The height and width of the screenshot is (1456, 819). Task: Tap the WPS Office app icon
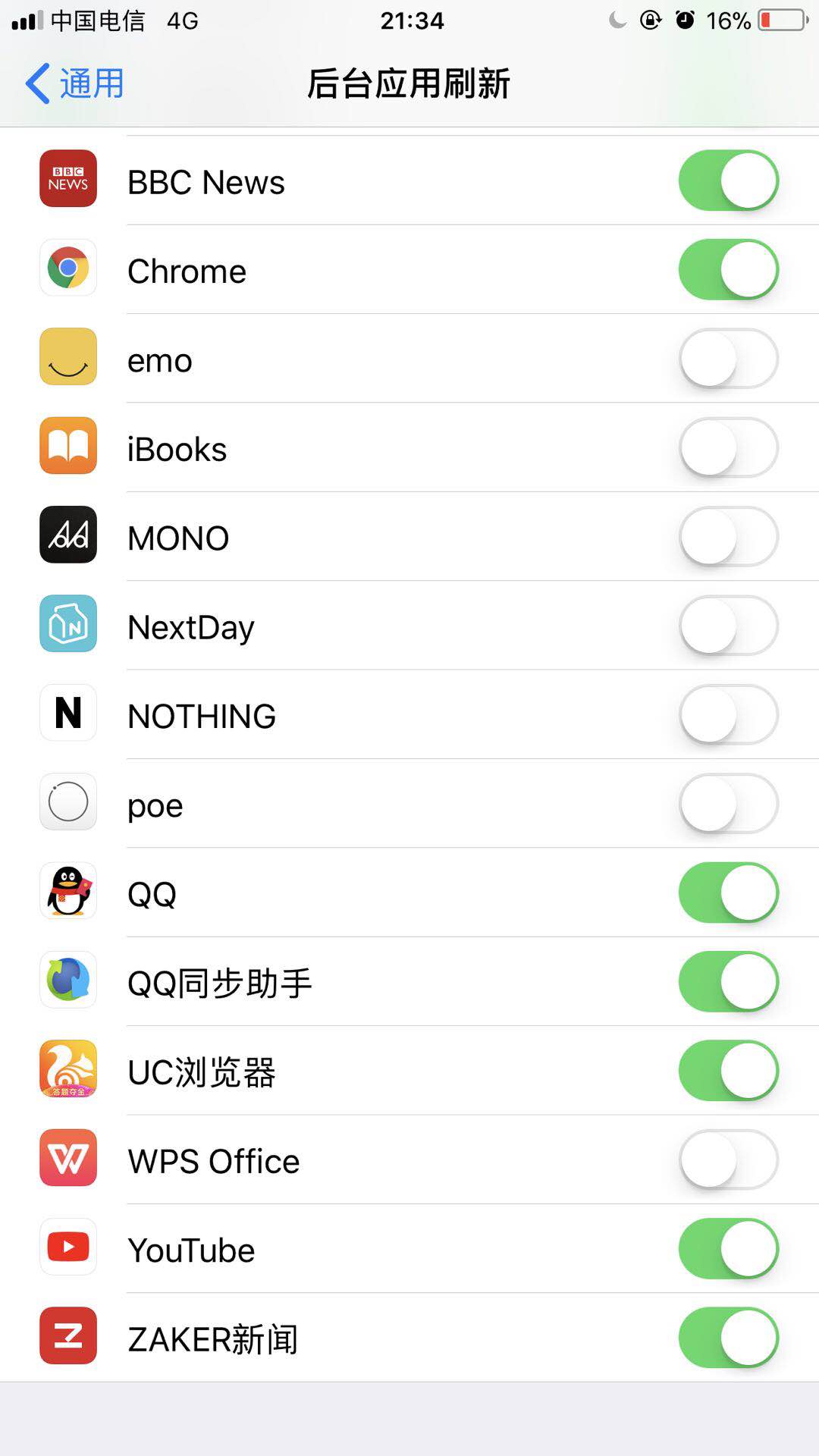67,1159
